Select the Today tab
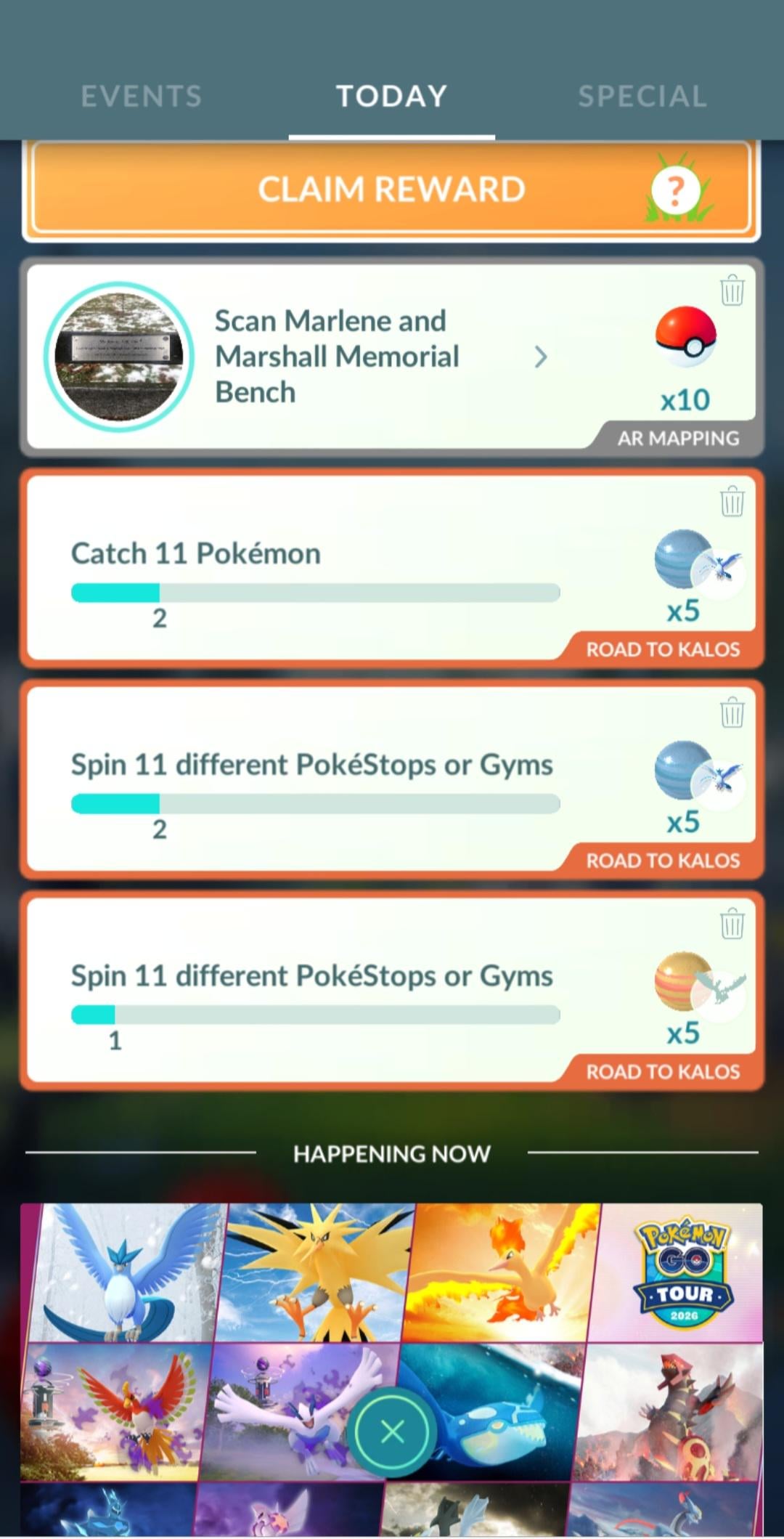784x1539 pixels. (391, 96)
